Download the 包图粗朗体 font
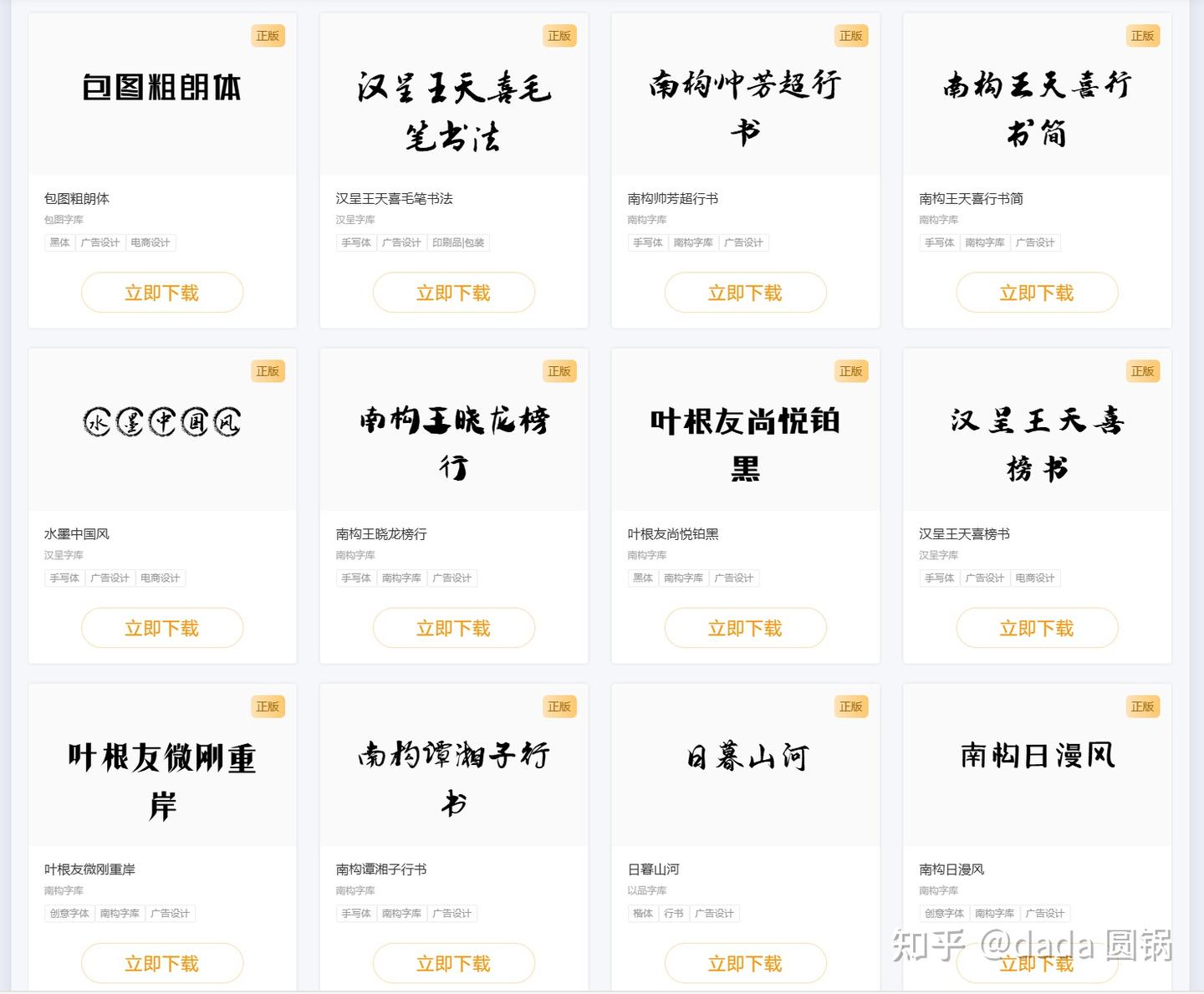The height and width of the screenshot is (994, 1204). click(161, 293)
